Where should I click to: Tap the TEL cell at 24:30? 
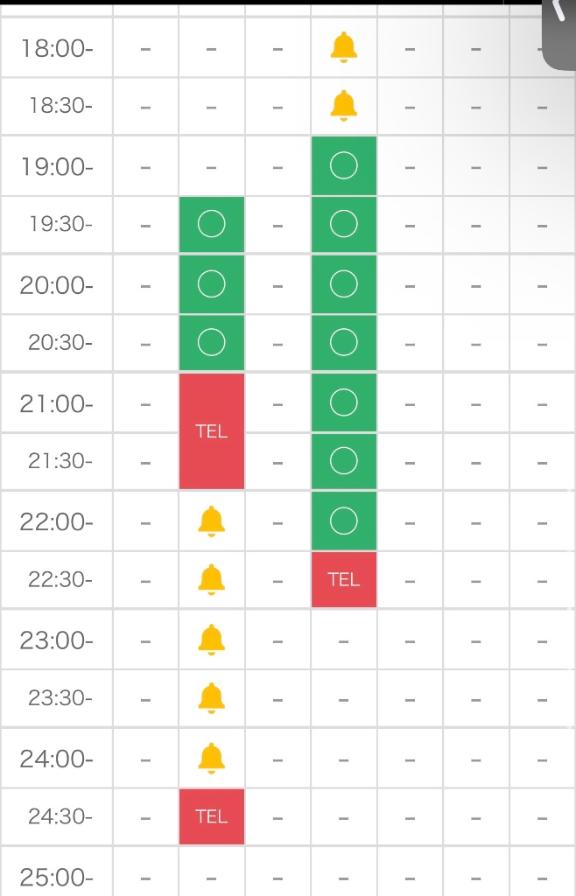coord(211,816)
